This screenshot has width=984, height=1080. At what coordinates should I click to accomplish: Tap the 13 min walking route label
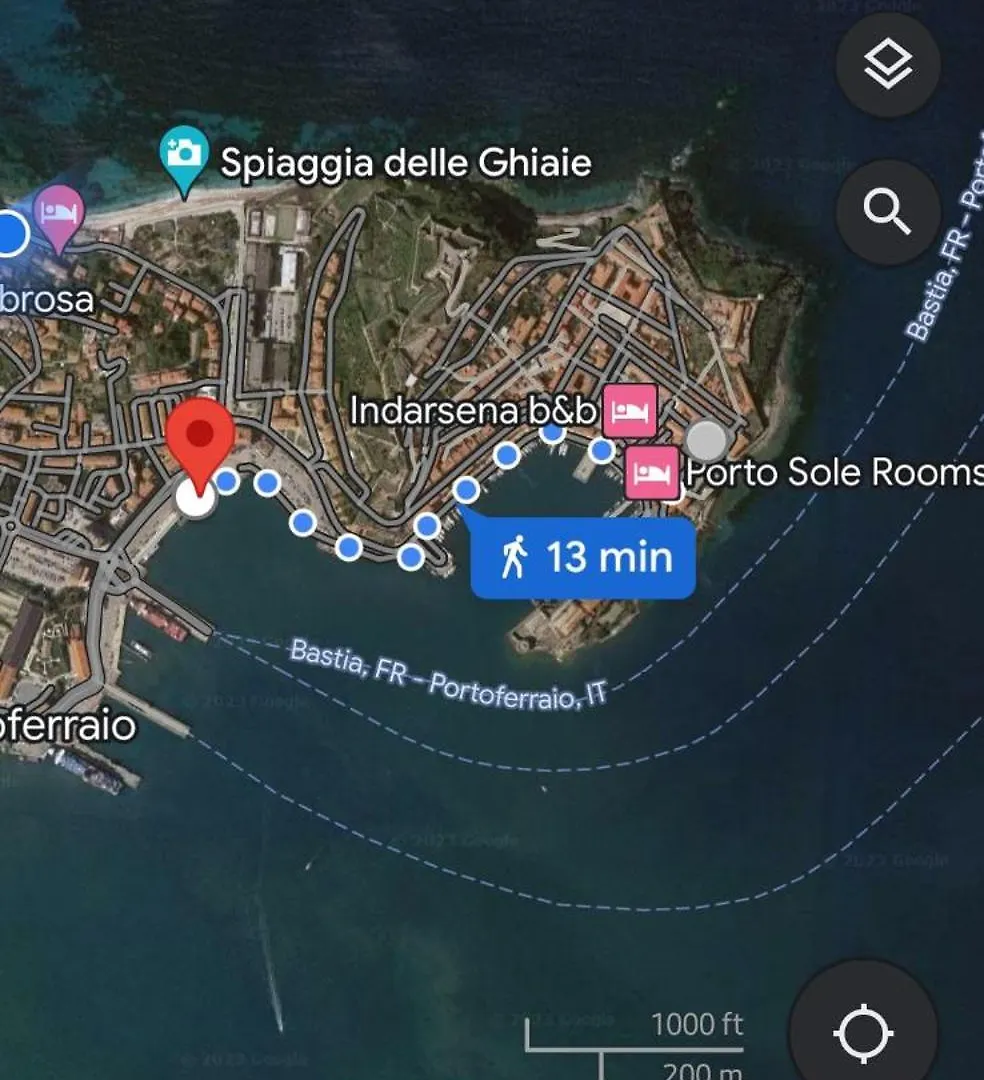coord(583,558)
